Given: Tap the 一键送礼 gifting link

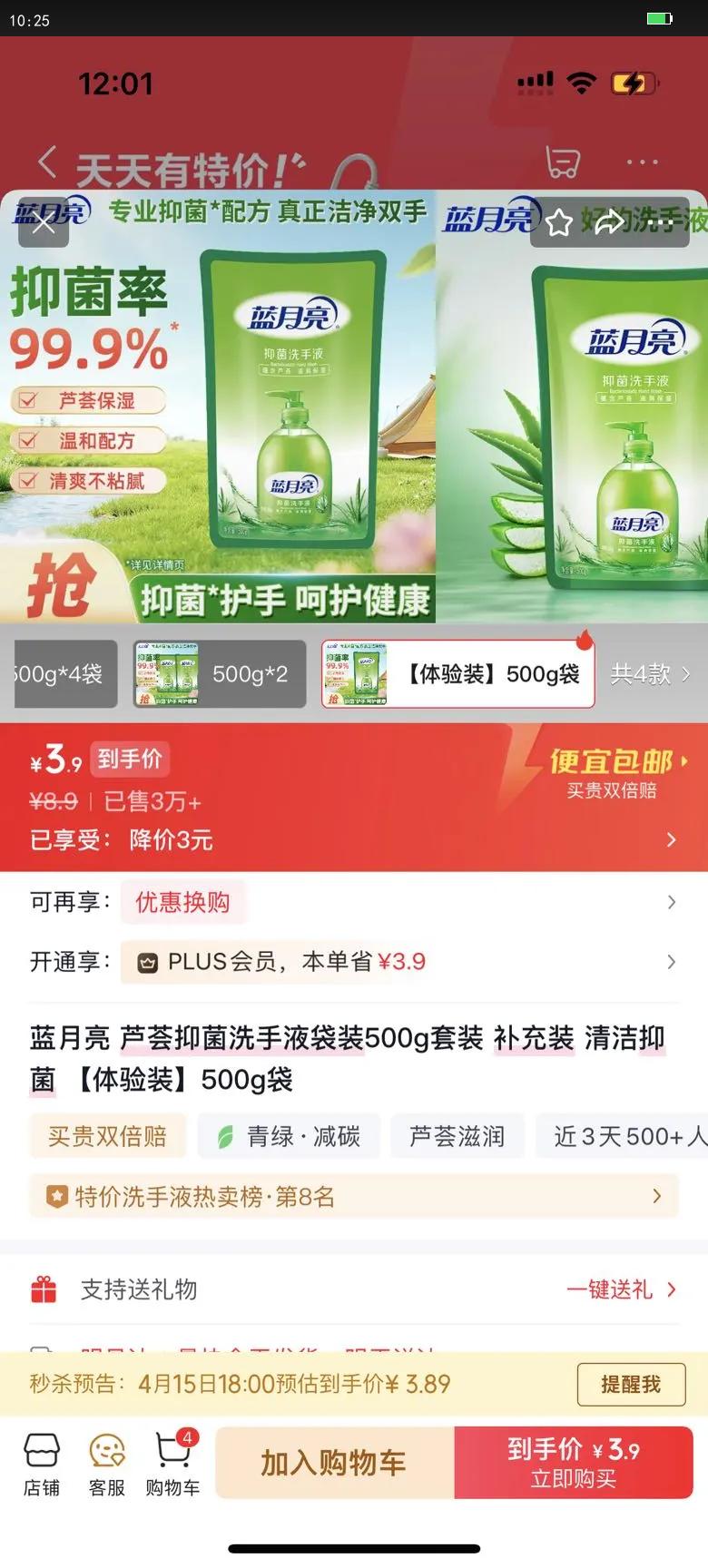Looking at the screenshot, I should (x=610, y=1289).
